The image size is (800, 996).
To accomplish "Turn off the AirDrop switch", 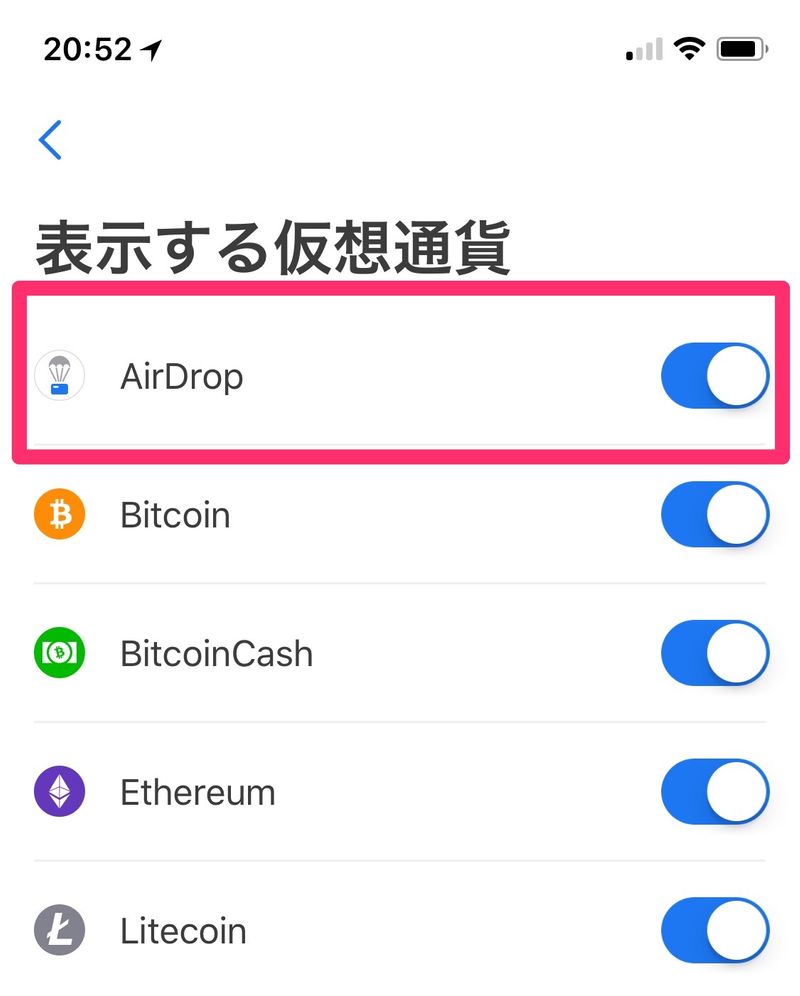I will (x=714, y=377).
